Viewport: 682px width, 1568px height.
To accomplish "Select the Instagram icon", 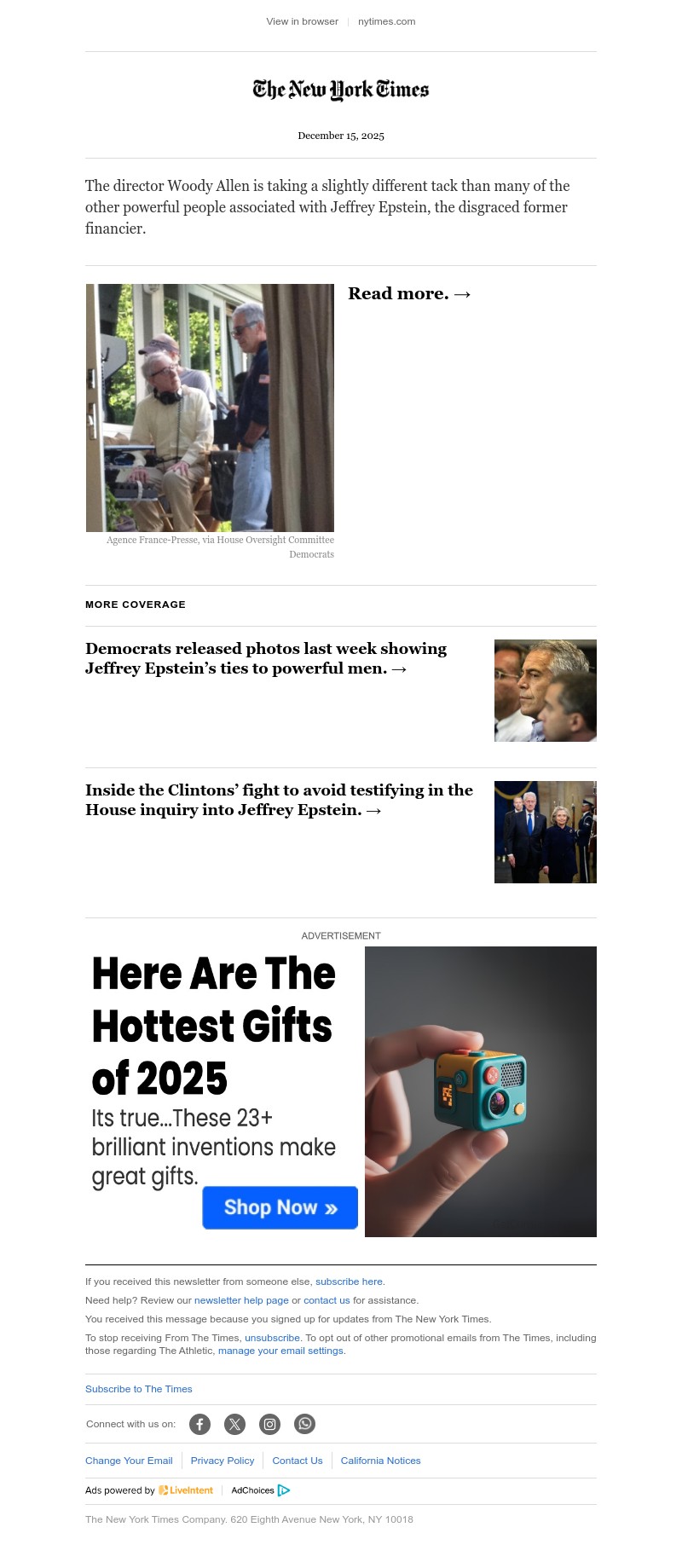I will (x=269, y=1424).
